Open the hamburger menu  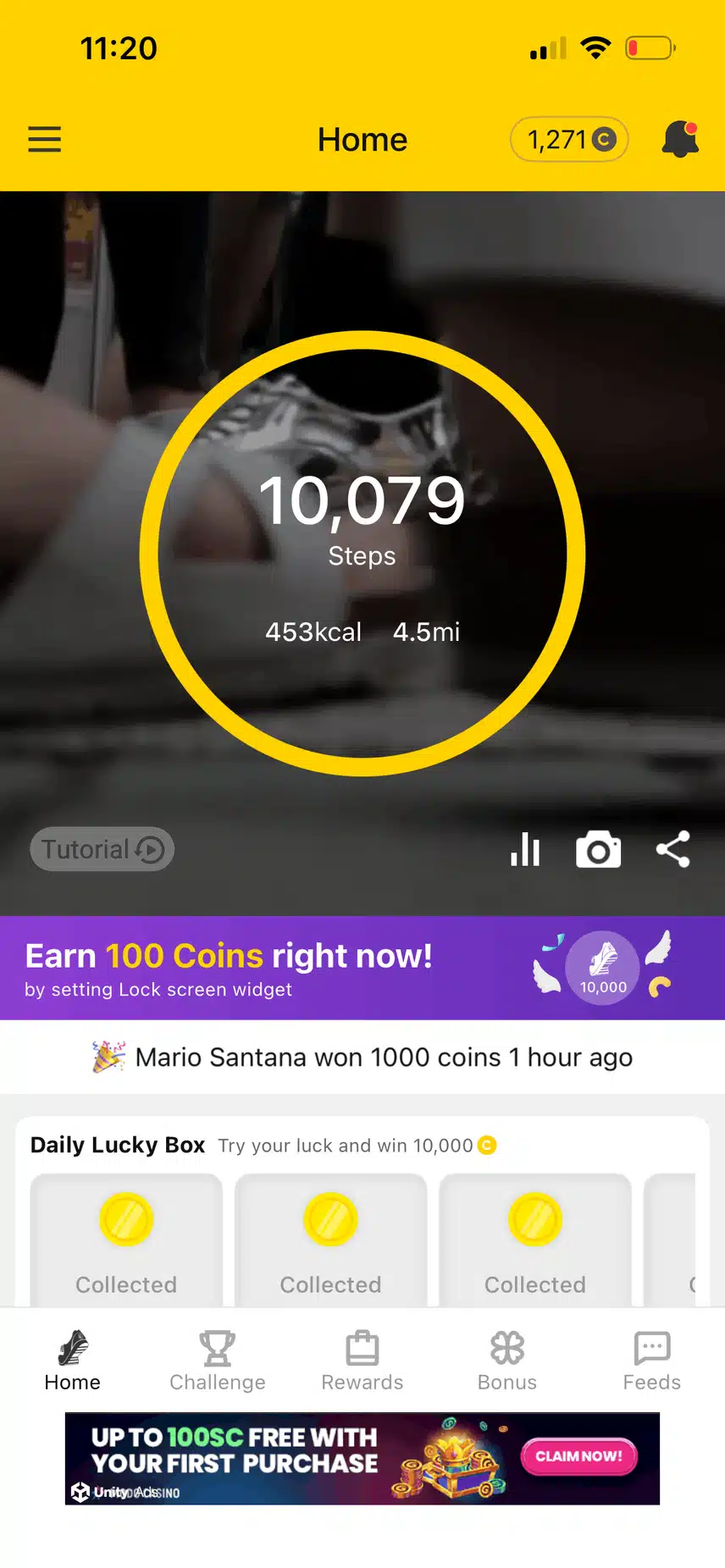pos(45,139)
